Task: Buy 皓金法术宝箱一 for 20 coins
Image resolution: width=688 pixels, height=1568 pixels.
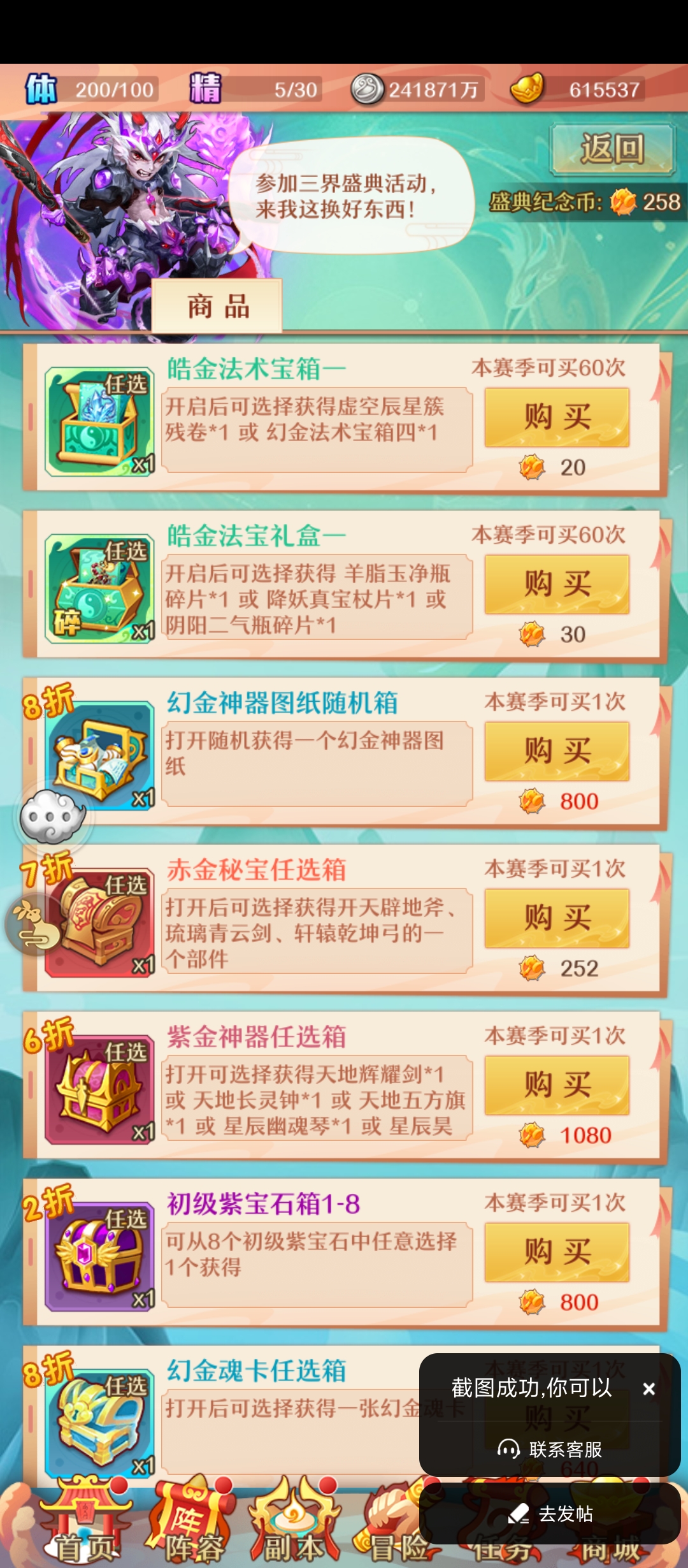Action: [557, 417]
